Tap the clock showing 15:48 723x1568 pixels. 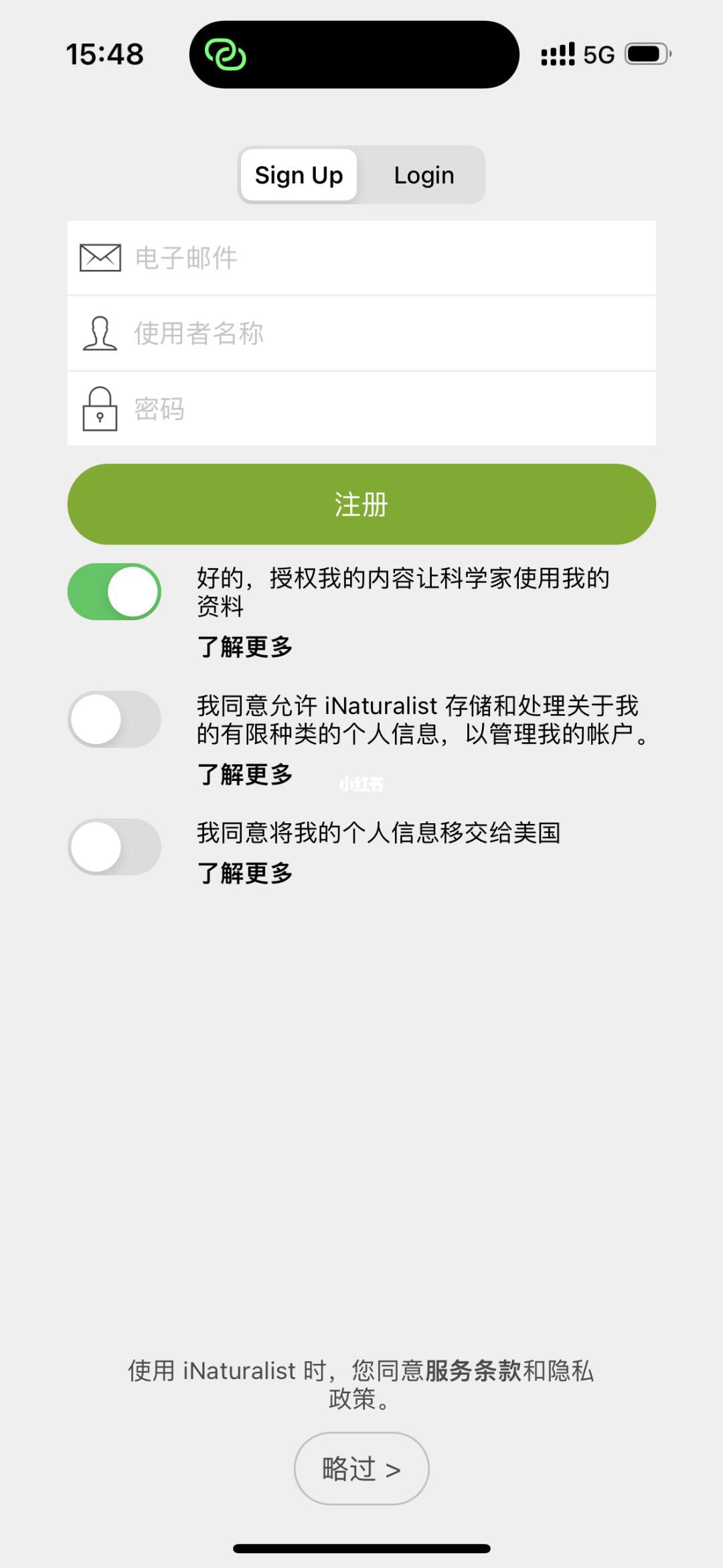pyautogui.click(x=104, y=54)
